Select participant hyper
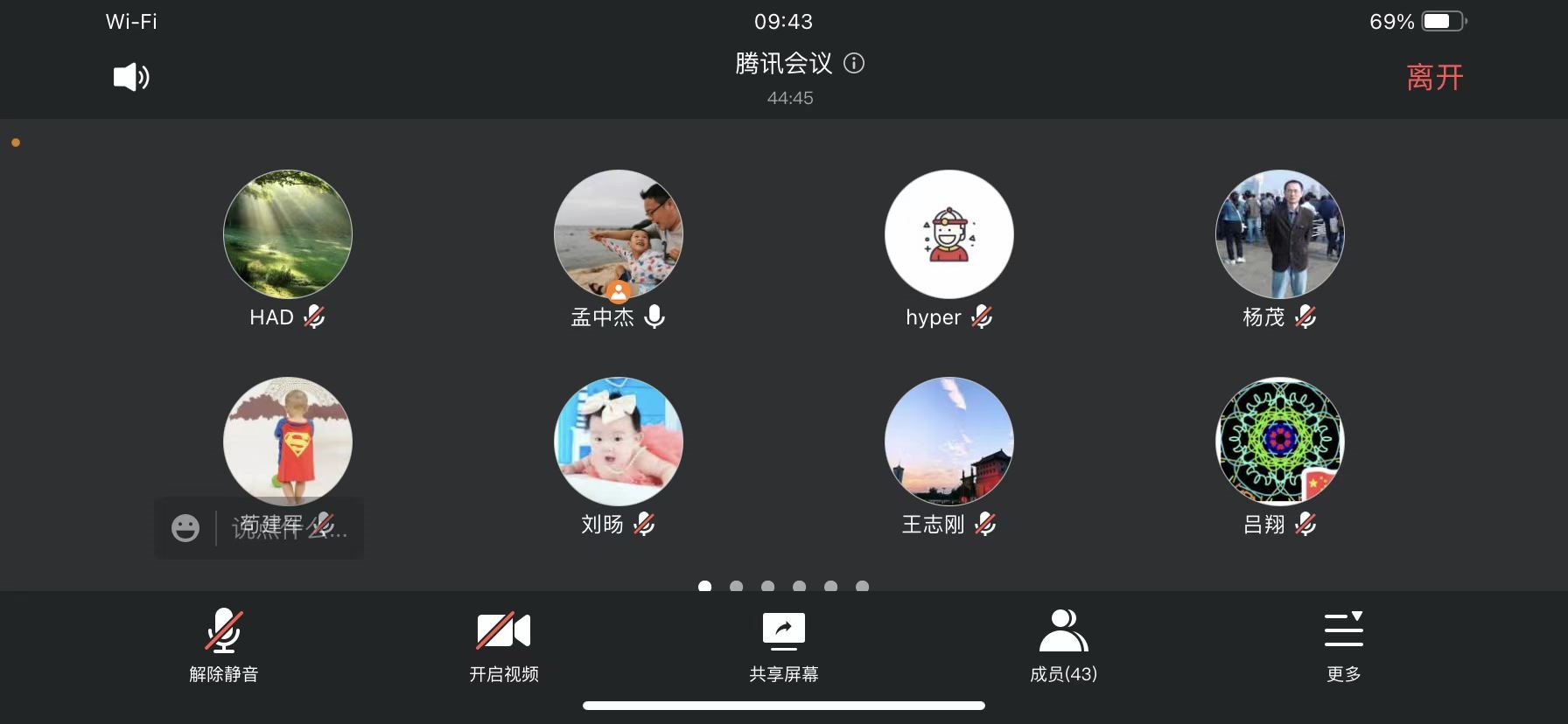Image resolution: width=1568 pixels, height=724 pixels. (x=949, y=234)
